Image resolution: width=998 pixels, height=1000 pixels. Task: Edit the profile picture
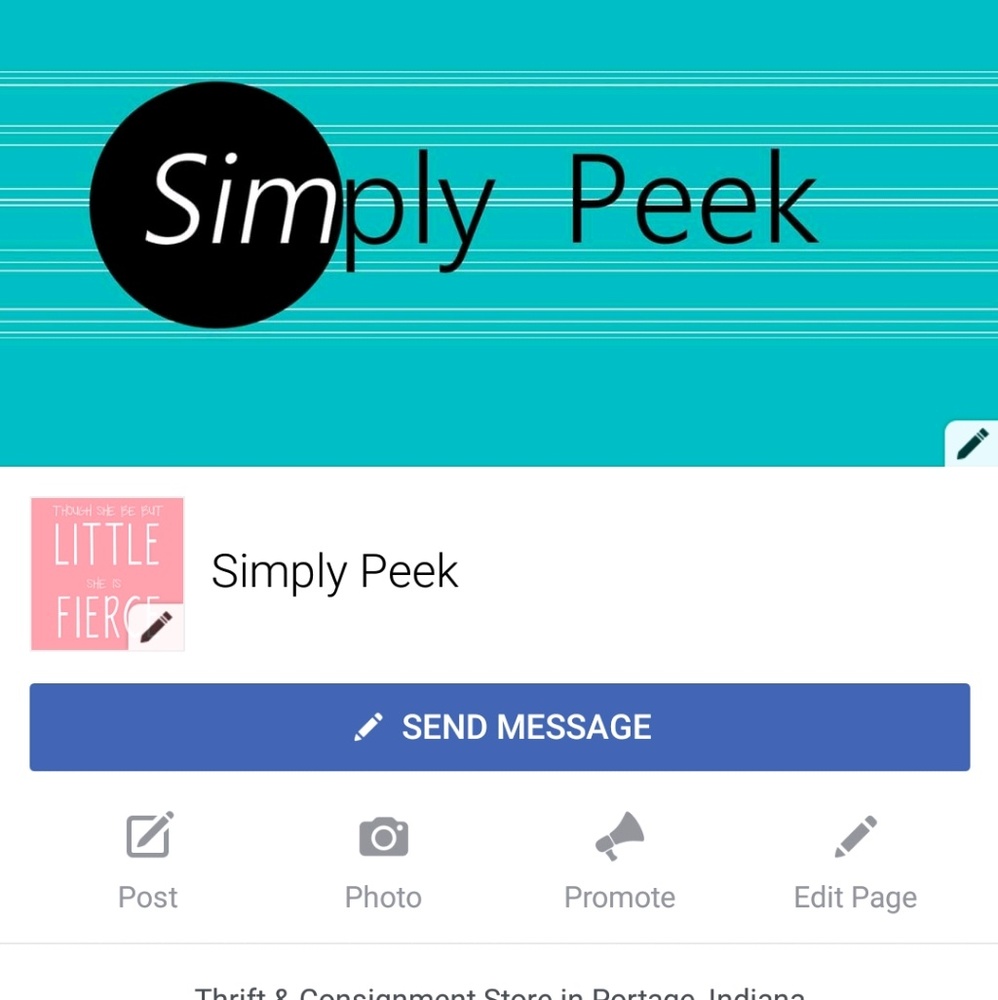[x=156, y=628]
